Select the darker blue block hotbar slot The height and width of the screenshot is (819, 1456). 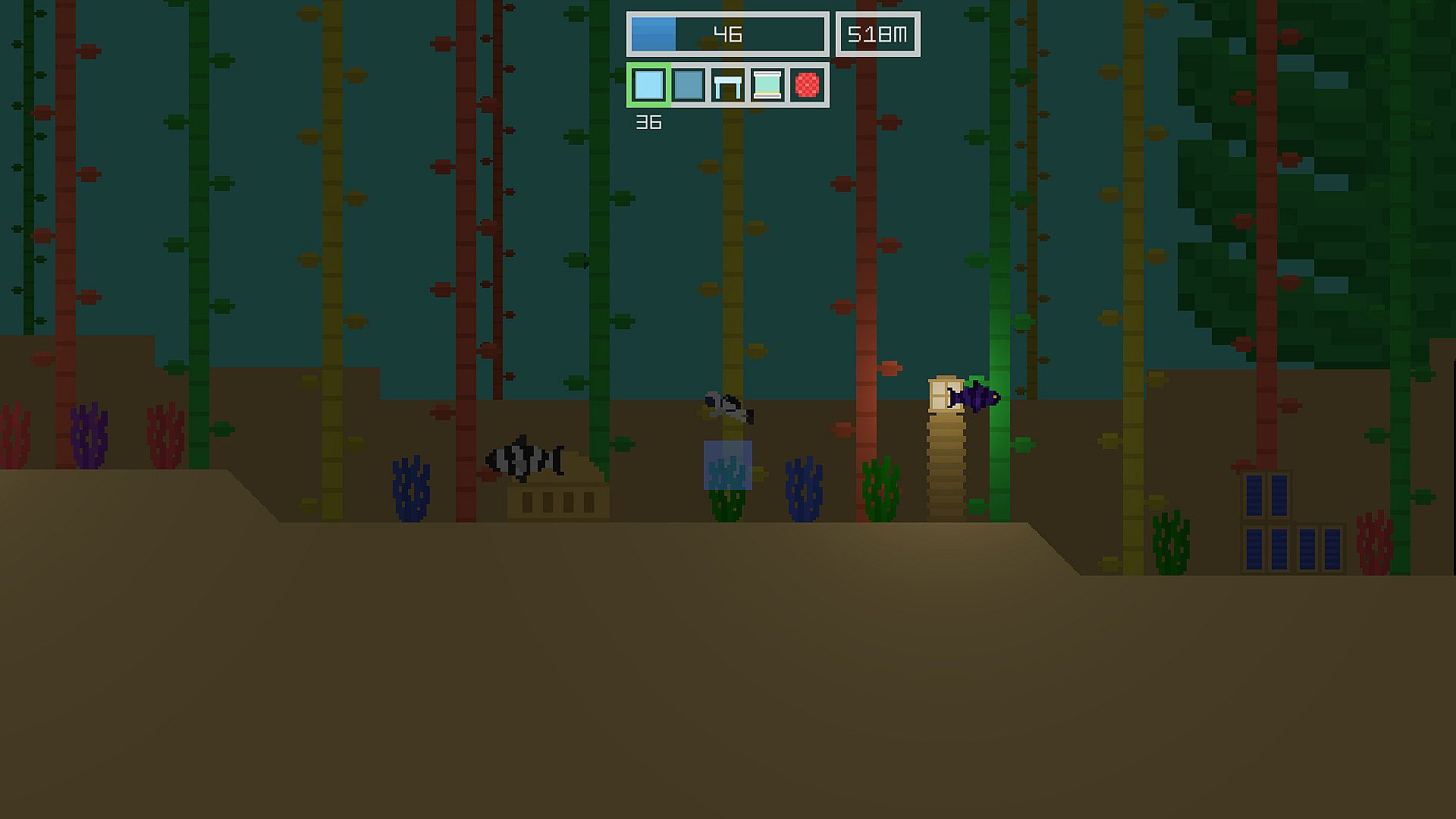[x=689, y=85]
